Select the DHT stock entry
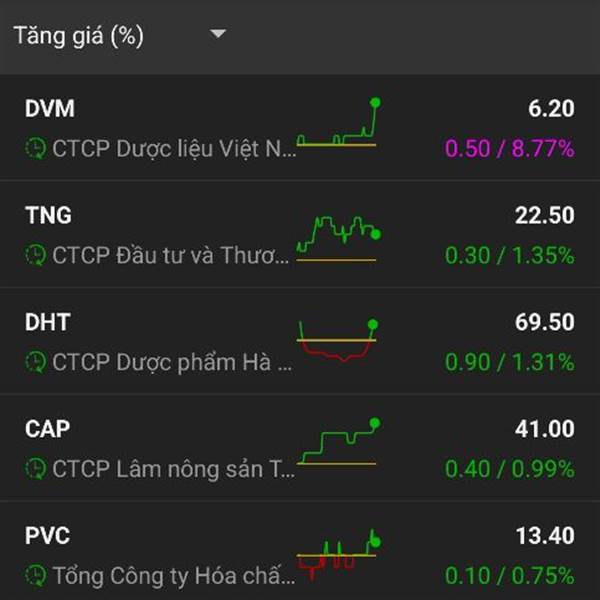Viewport: 600px width, 600px height. pos(300,341)
